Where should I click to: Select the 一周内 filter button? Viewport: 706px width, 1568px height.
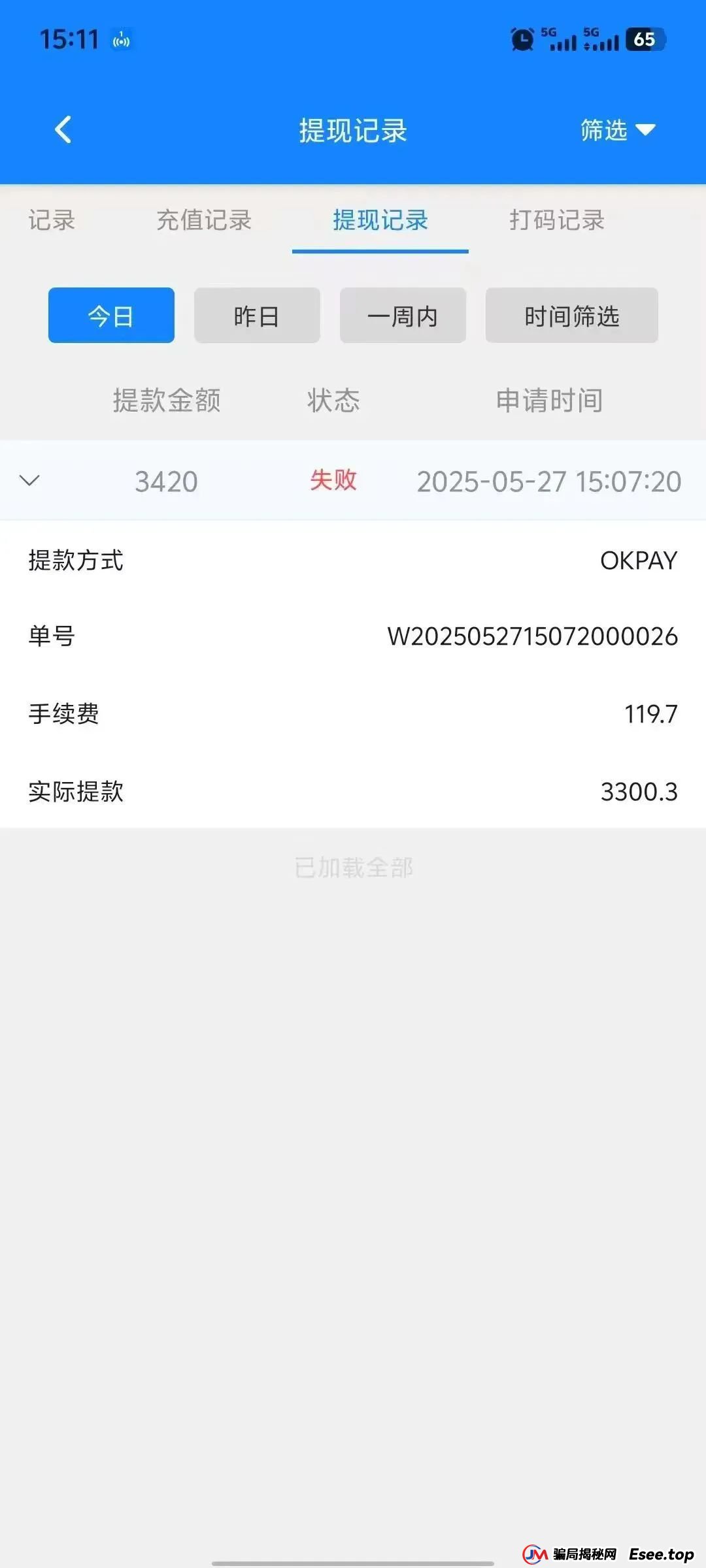(x=402, y=316)
